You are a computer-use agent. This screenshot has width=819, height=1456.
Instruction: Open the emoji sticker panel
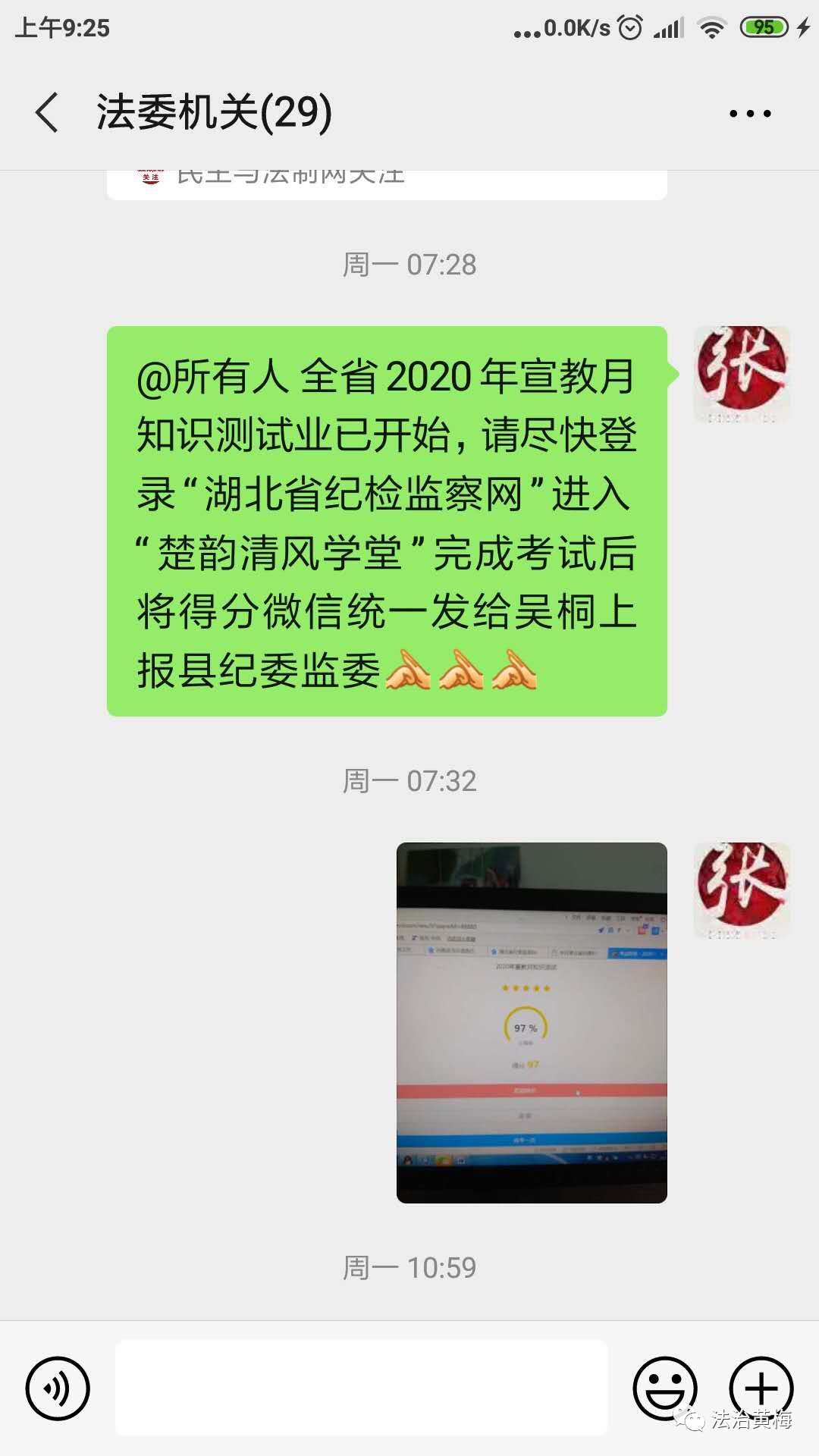point(665,1389)
